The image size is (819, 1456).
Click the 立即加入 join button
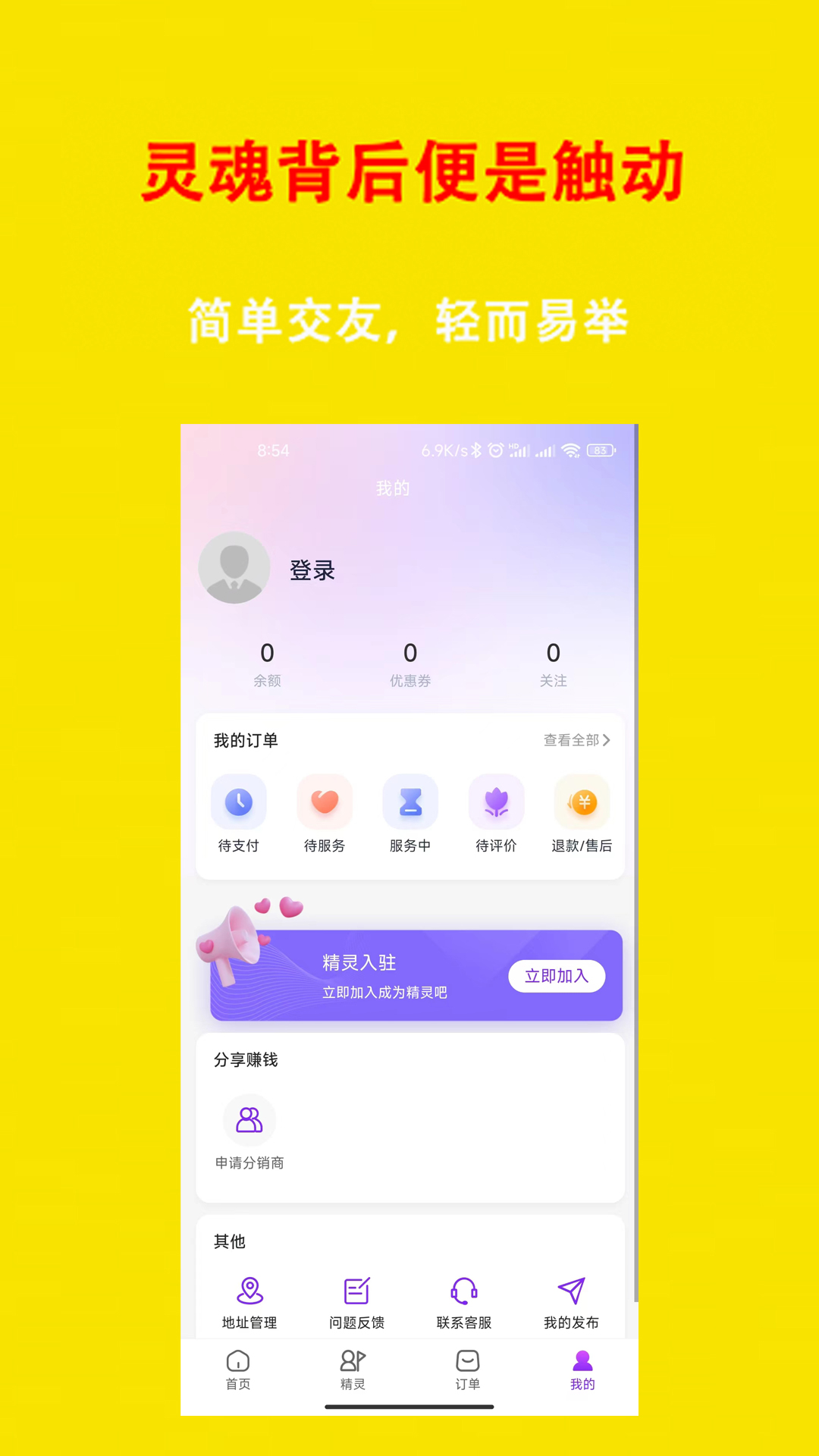coord(557,976)
